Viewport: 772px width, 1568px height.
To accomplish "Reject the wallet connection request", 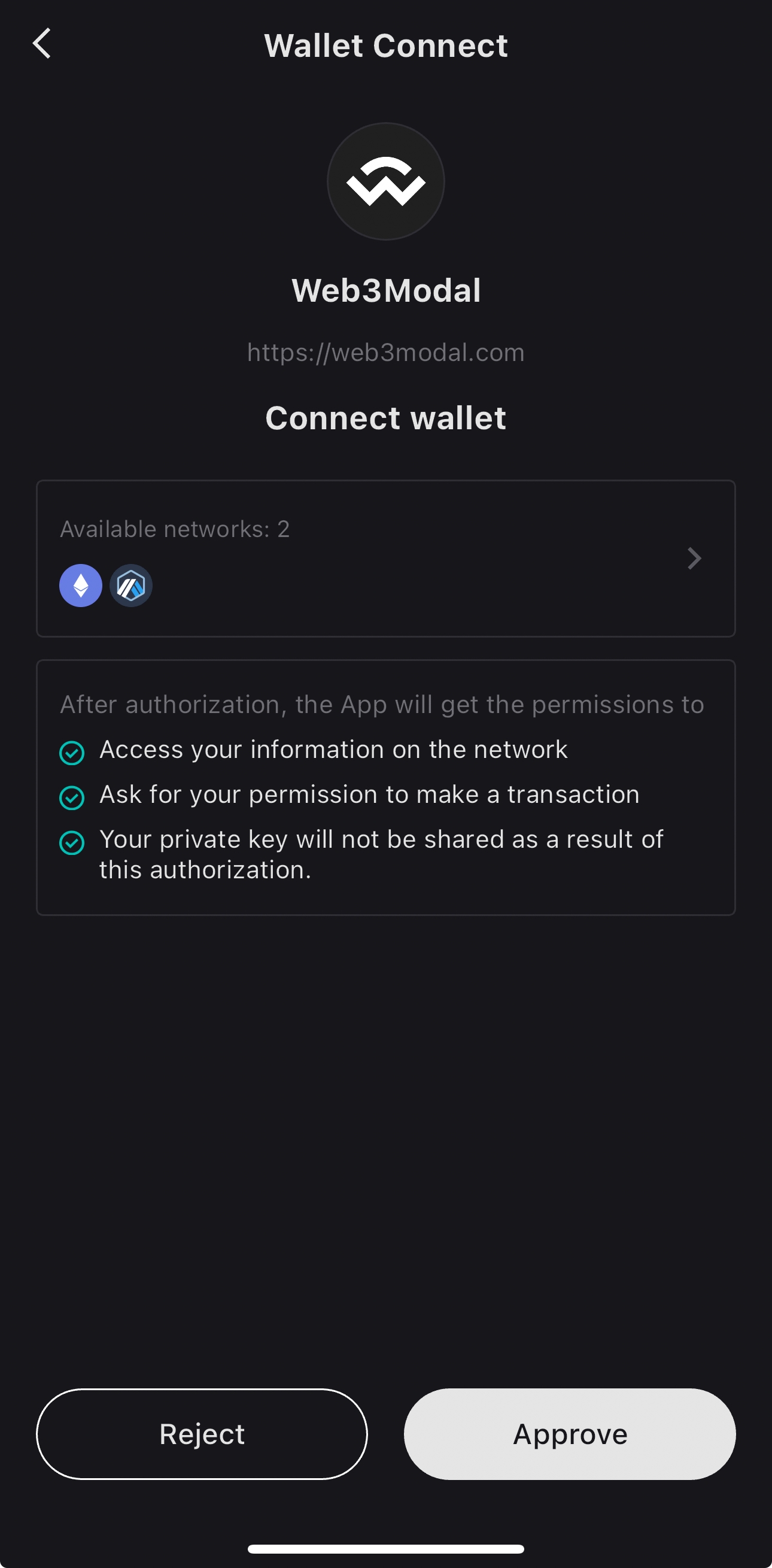I will pyautogui.click(x=202, y=1433).
